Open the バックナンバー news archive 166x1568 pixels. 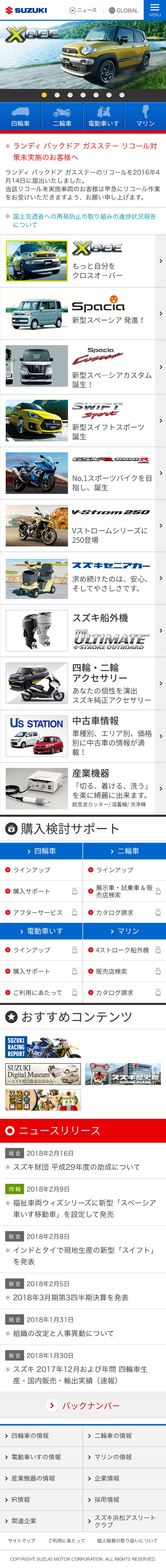(x=83, y=1406)
